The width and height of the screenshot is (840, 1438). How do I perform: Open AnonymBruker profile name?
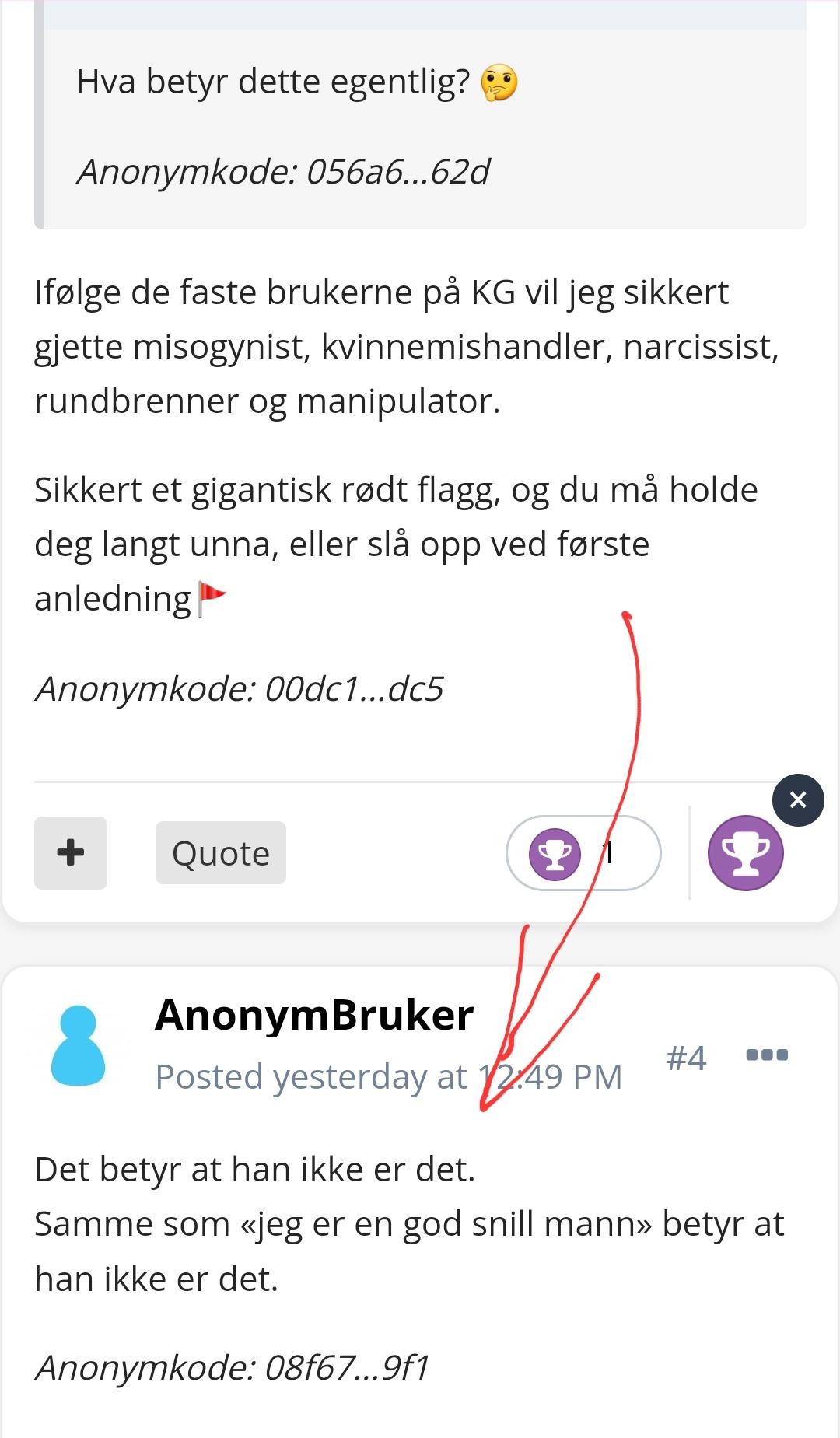pos(314,1015)
